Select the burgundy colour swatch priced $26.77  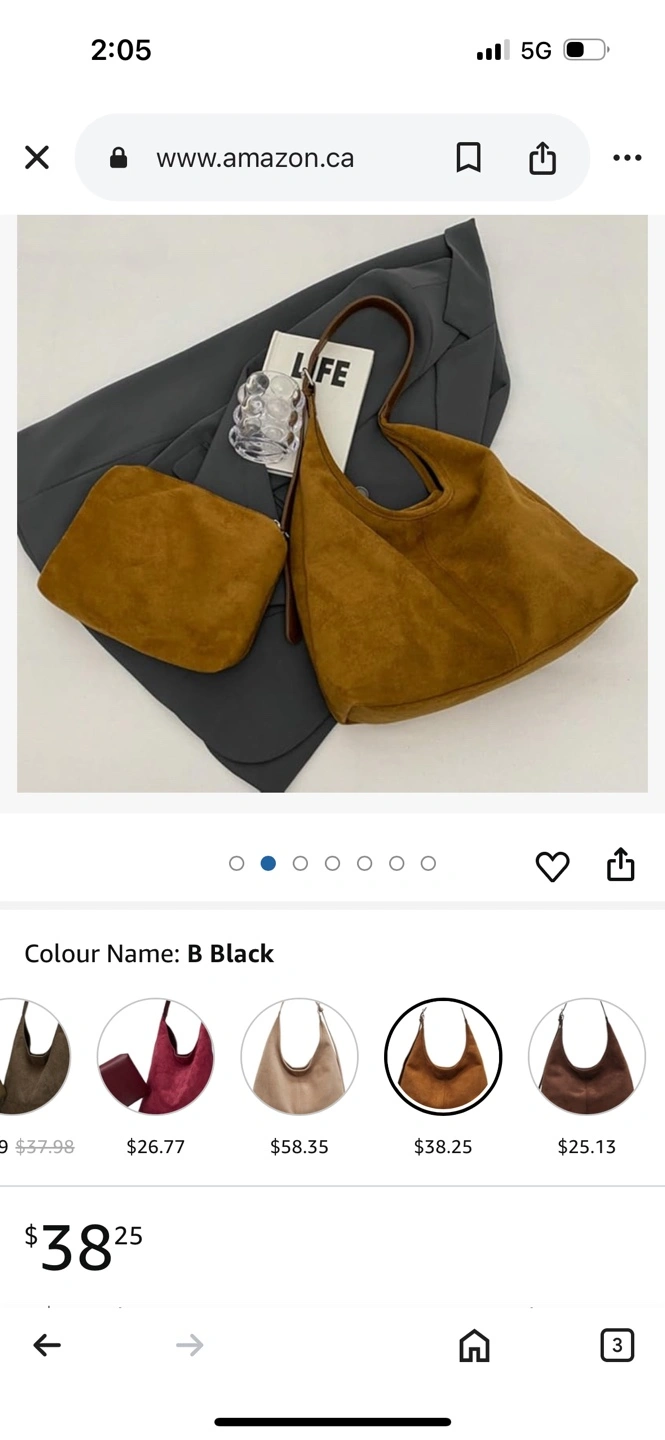click(155, 1056)
